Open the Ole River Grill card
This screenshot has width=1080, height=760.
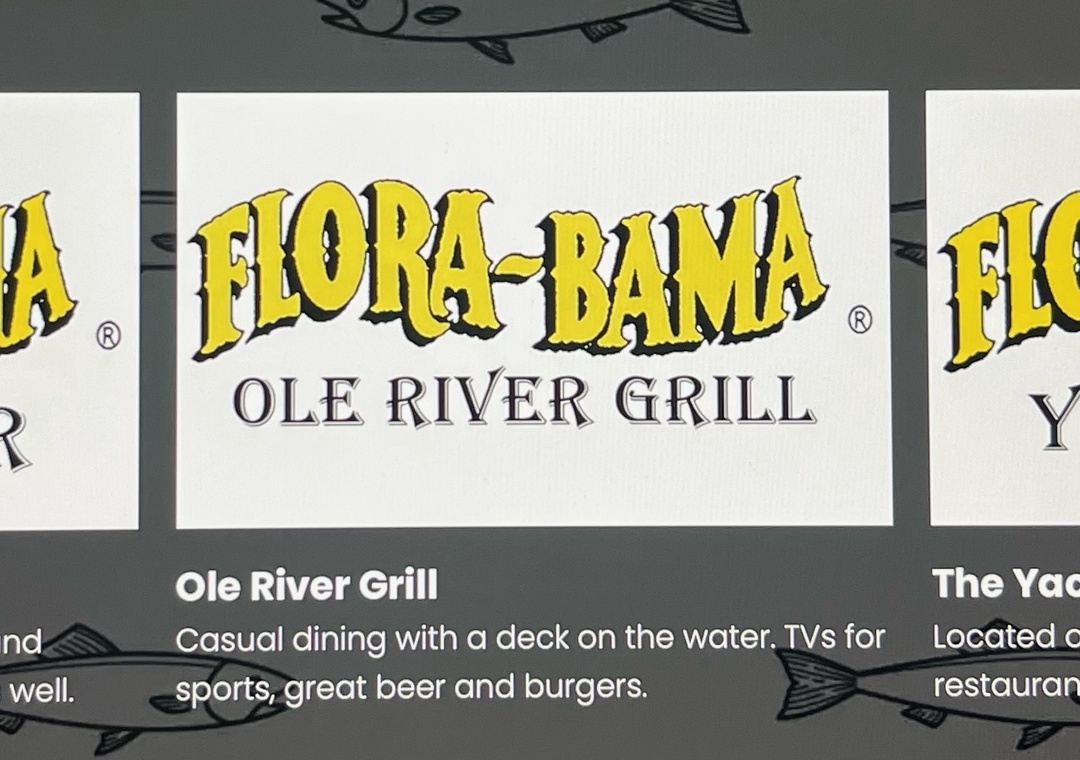coord(533,310)
